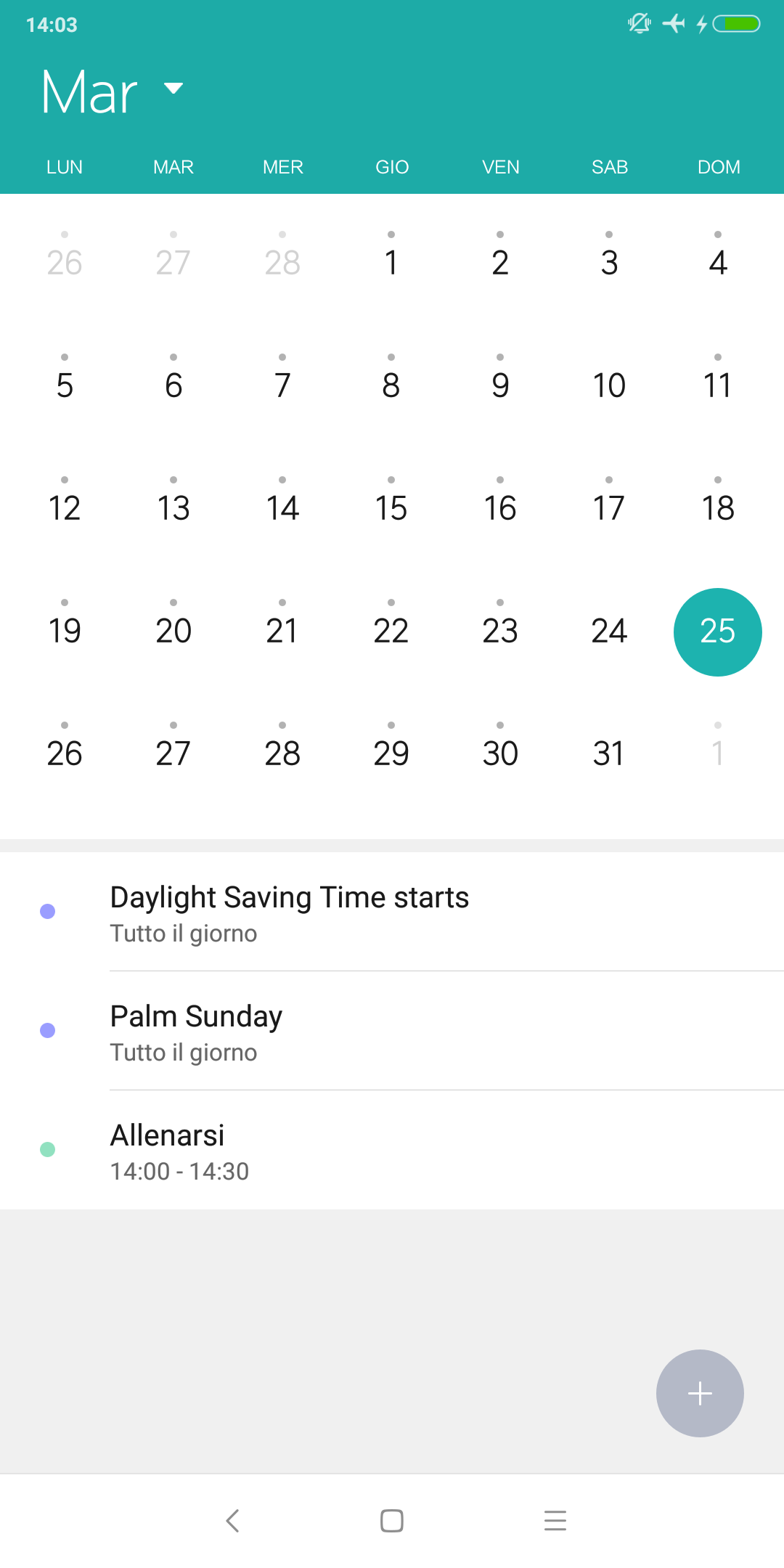
Task: Select March 24 in the calendar
Action: pyautogui.click(x=609, y=631)
